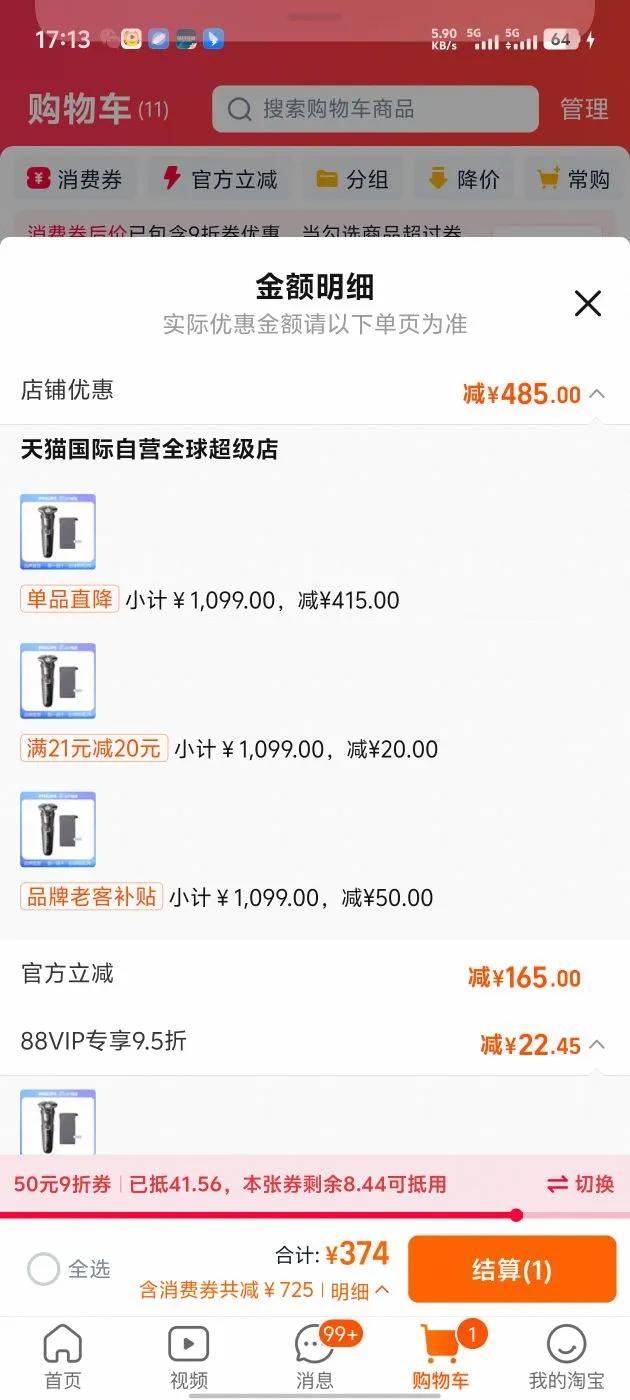Close the 金额明细 panel
This screenshot has height=1400, width=630.
(588, 303)
